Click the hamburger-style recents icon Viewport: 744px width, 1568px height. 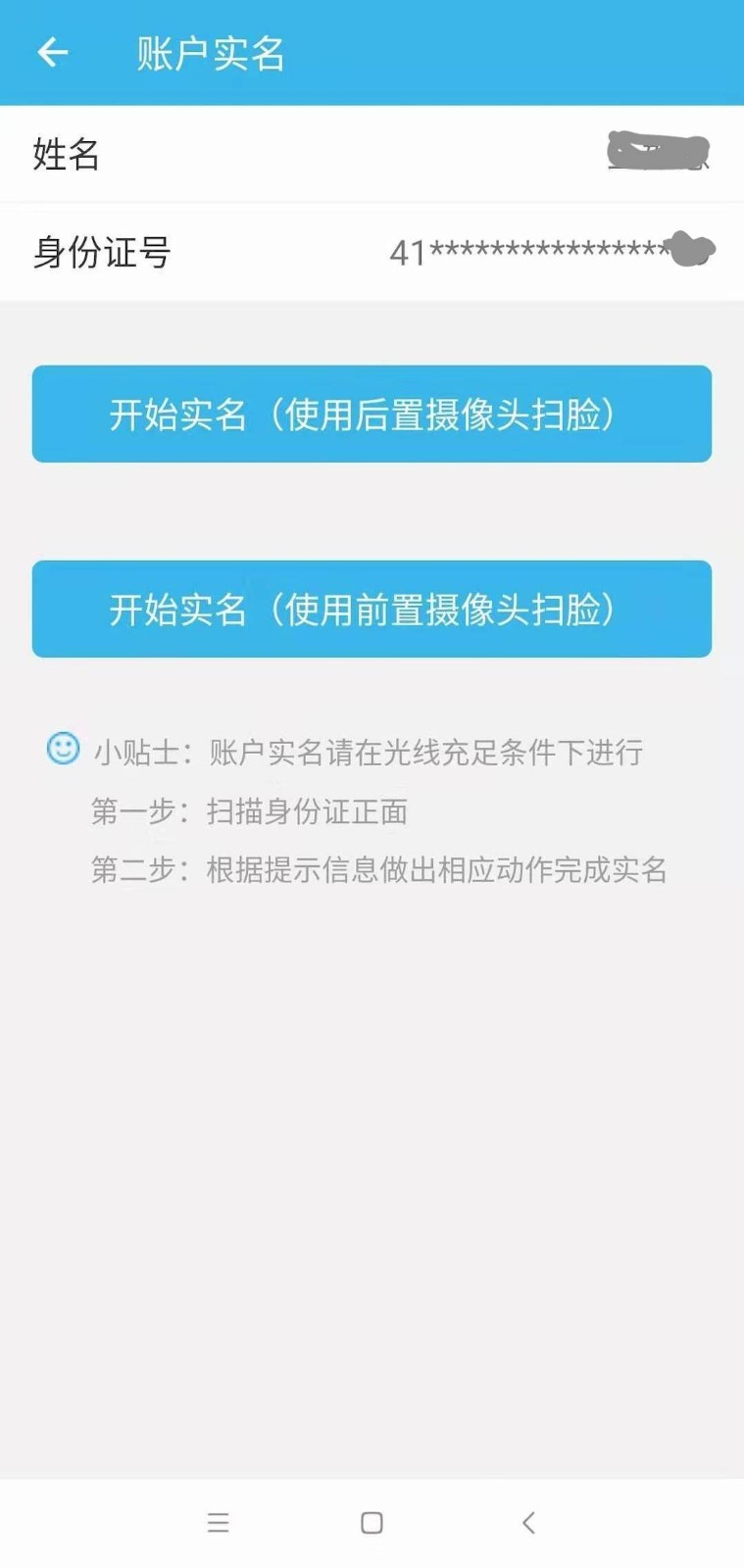click(218, 1523)
